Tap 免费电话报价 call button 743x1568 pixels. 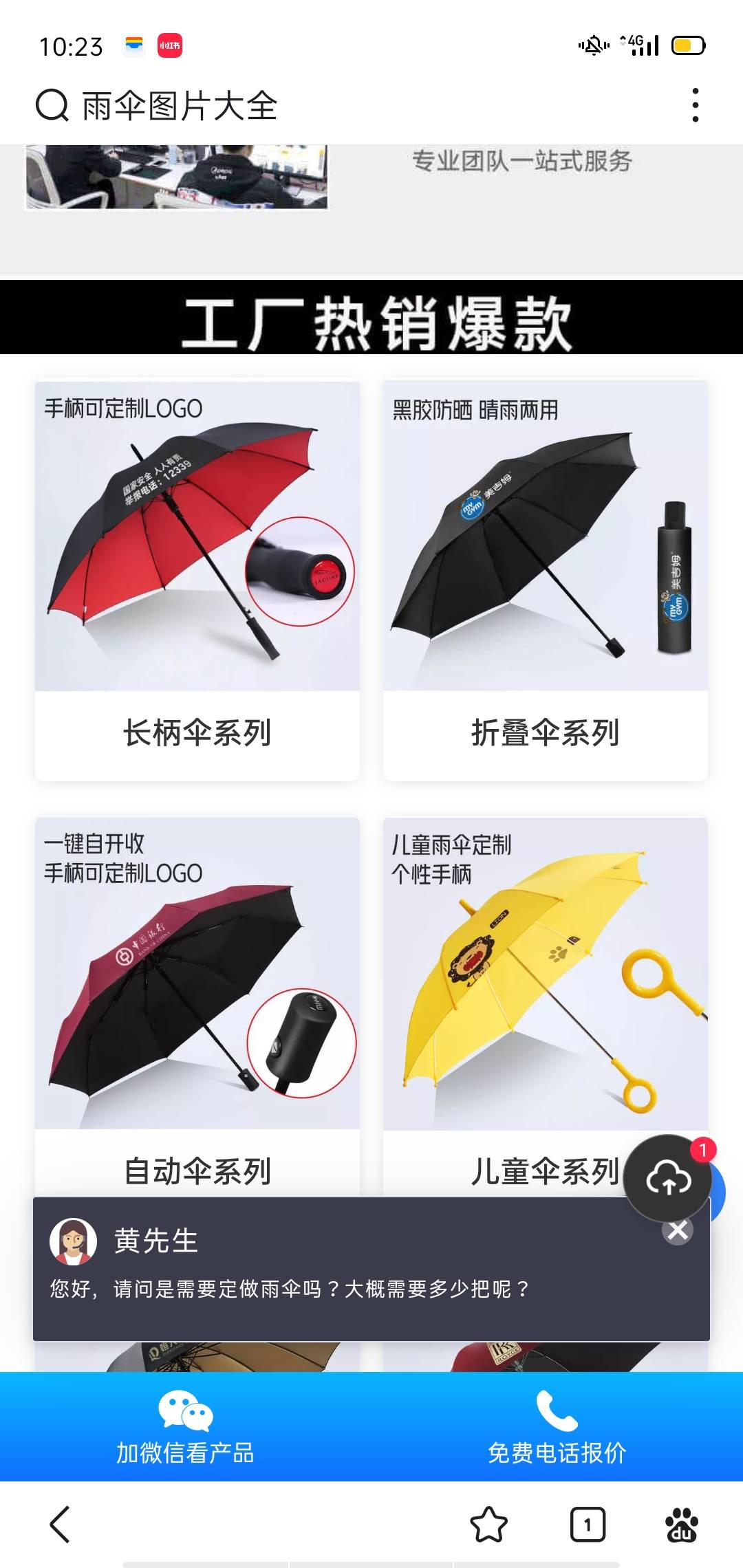557,1428
